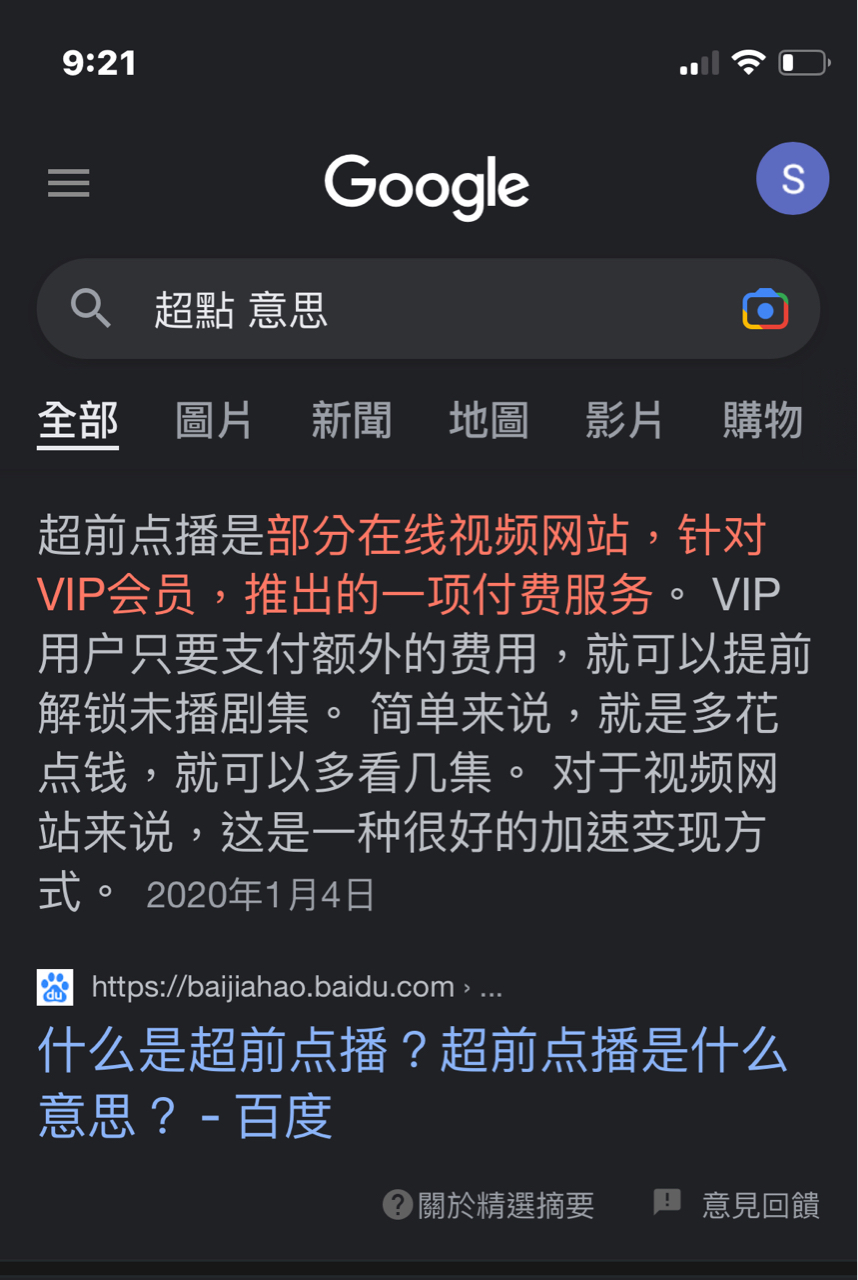Switch to the 新聞 tab
The height and width of the screenshot is (1280, 858).
pyautogui.click(x=351, y=421)
